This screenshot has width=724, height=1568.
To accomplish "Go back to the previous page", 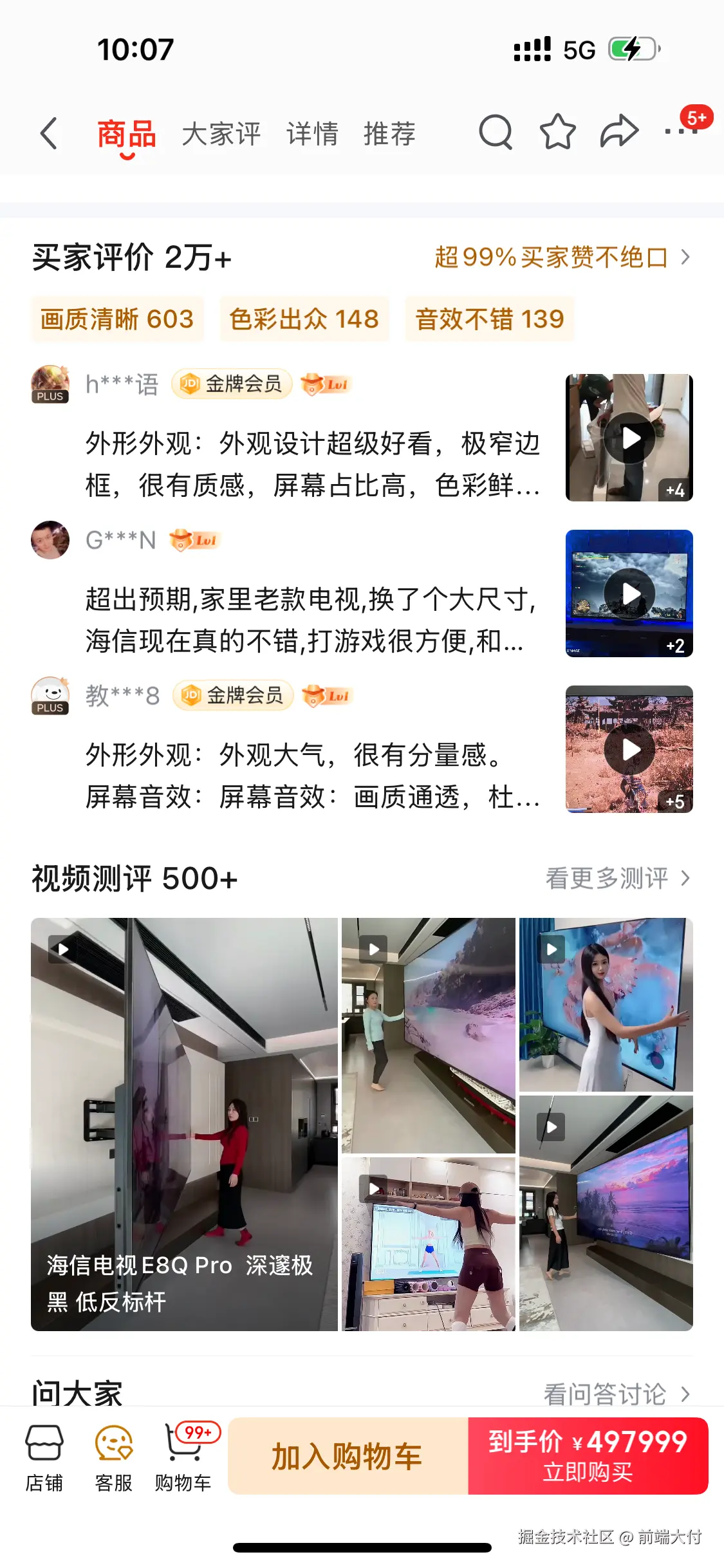I will click(x=49, y=133).
